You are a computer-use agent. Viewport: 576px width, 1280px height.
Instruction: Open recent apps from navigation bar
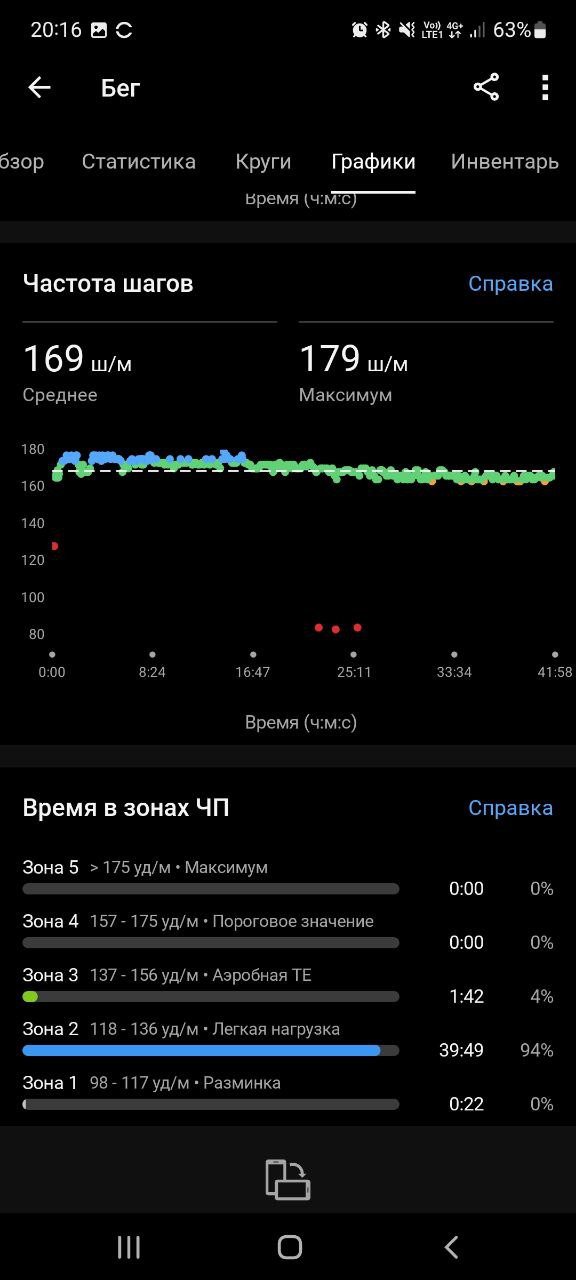(129, 1246)
